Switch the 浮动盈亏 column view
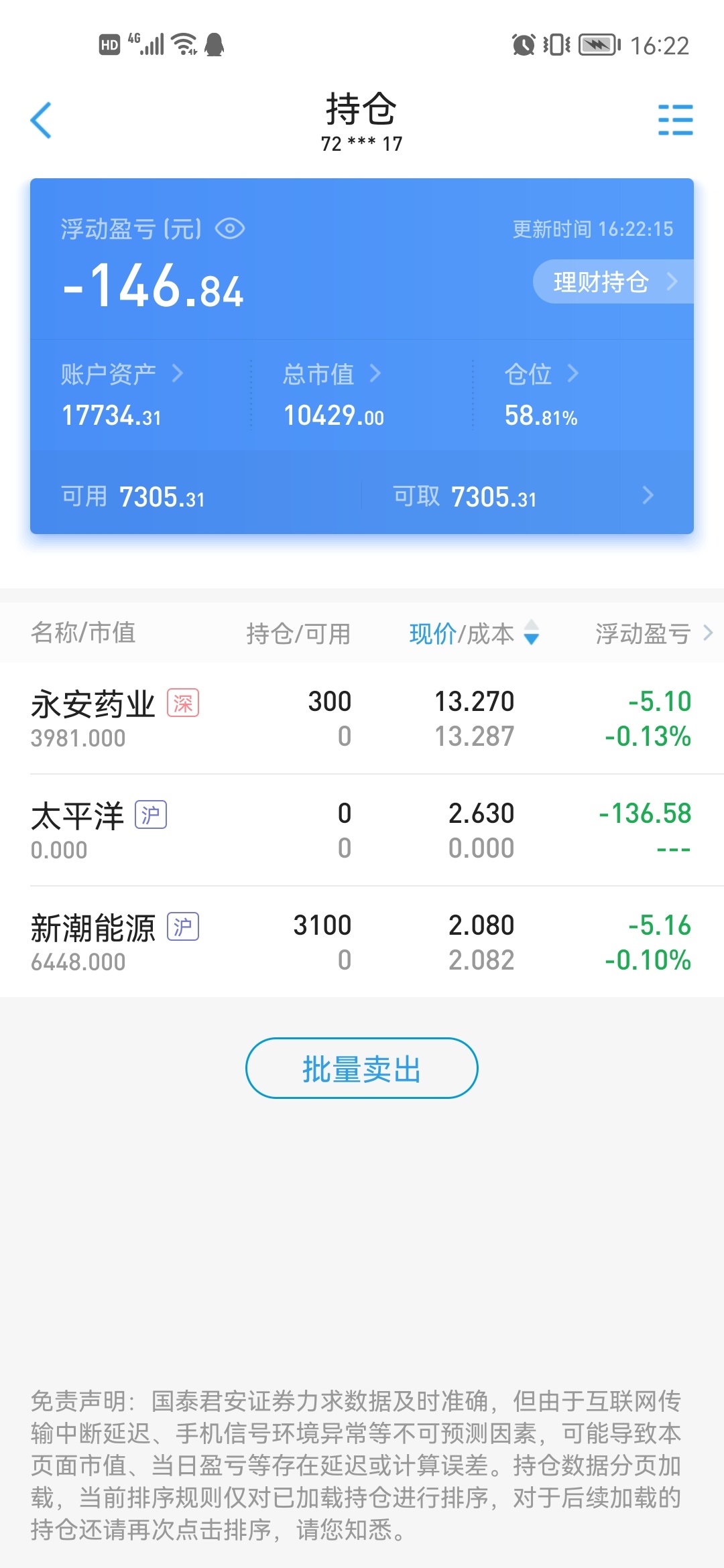The width and height of the screenshot is (724, 1568). pyautogui.click(x=654, y=633)
